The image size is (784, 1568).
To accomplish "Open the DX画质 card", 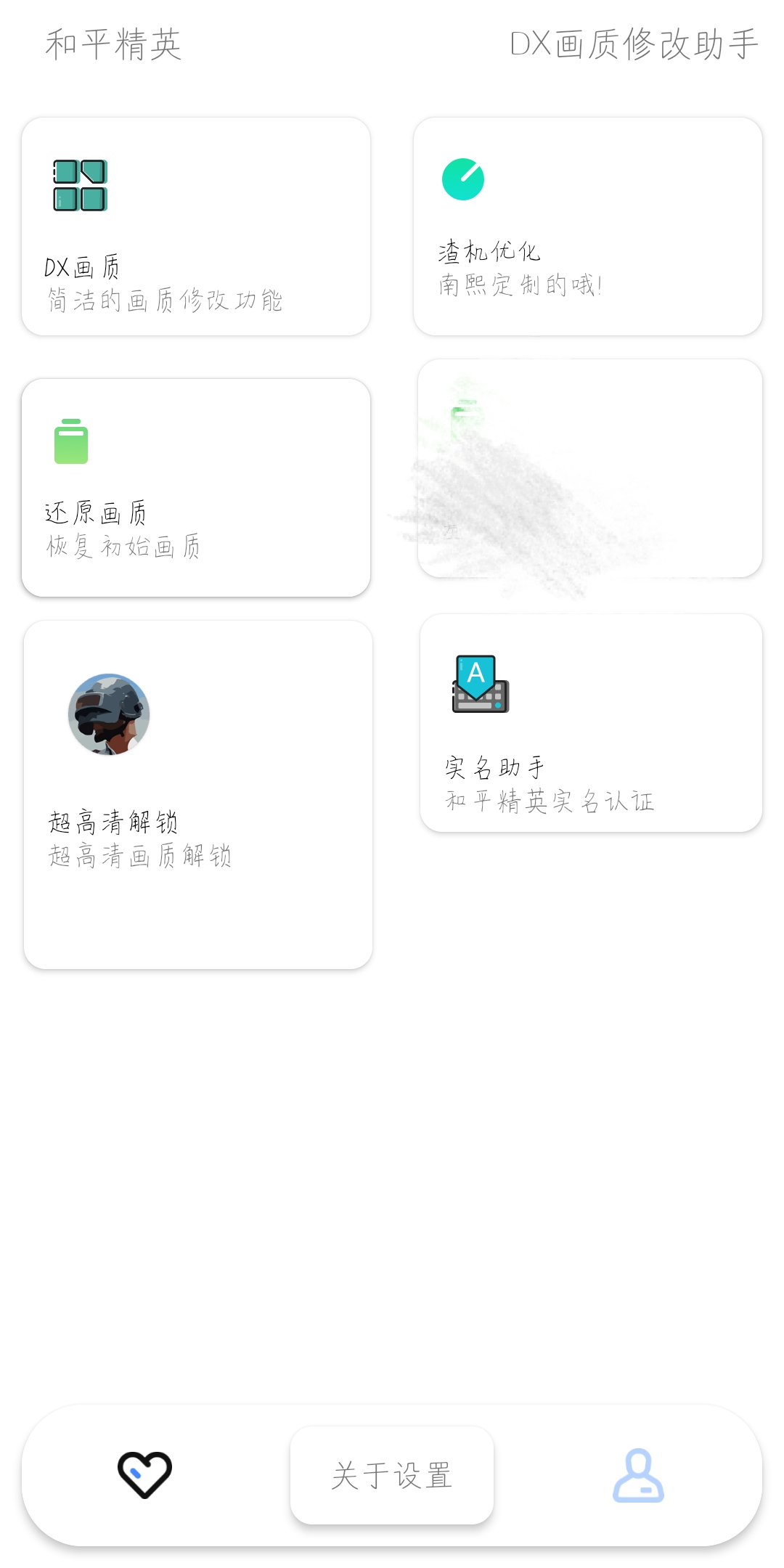I will coord(196,226).
